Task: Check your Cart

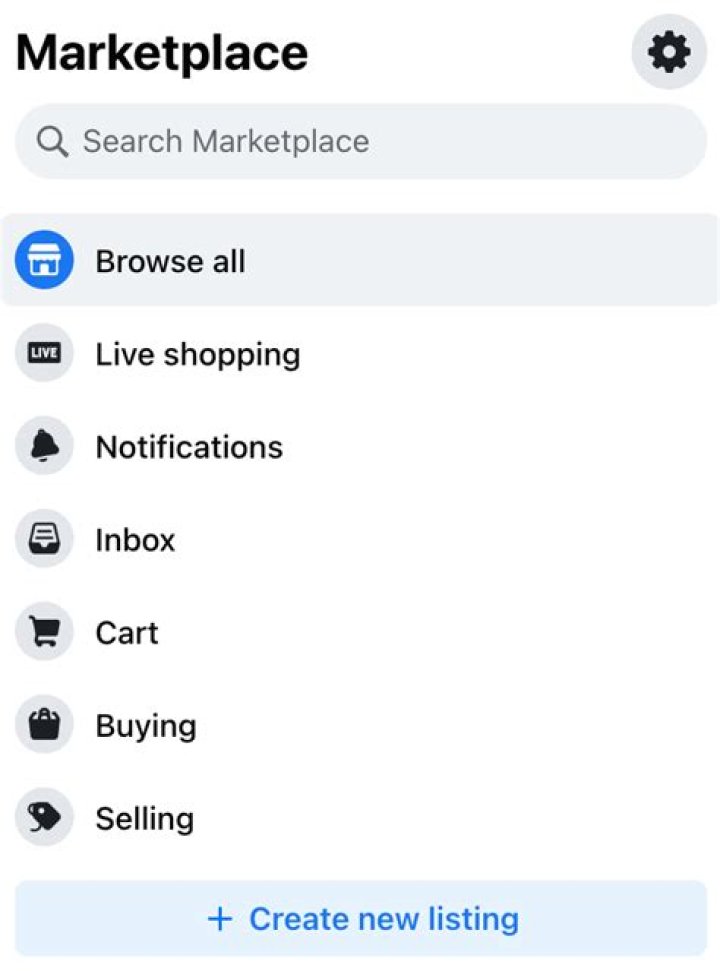Action: pos(126,631)
